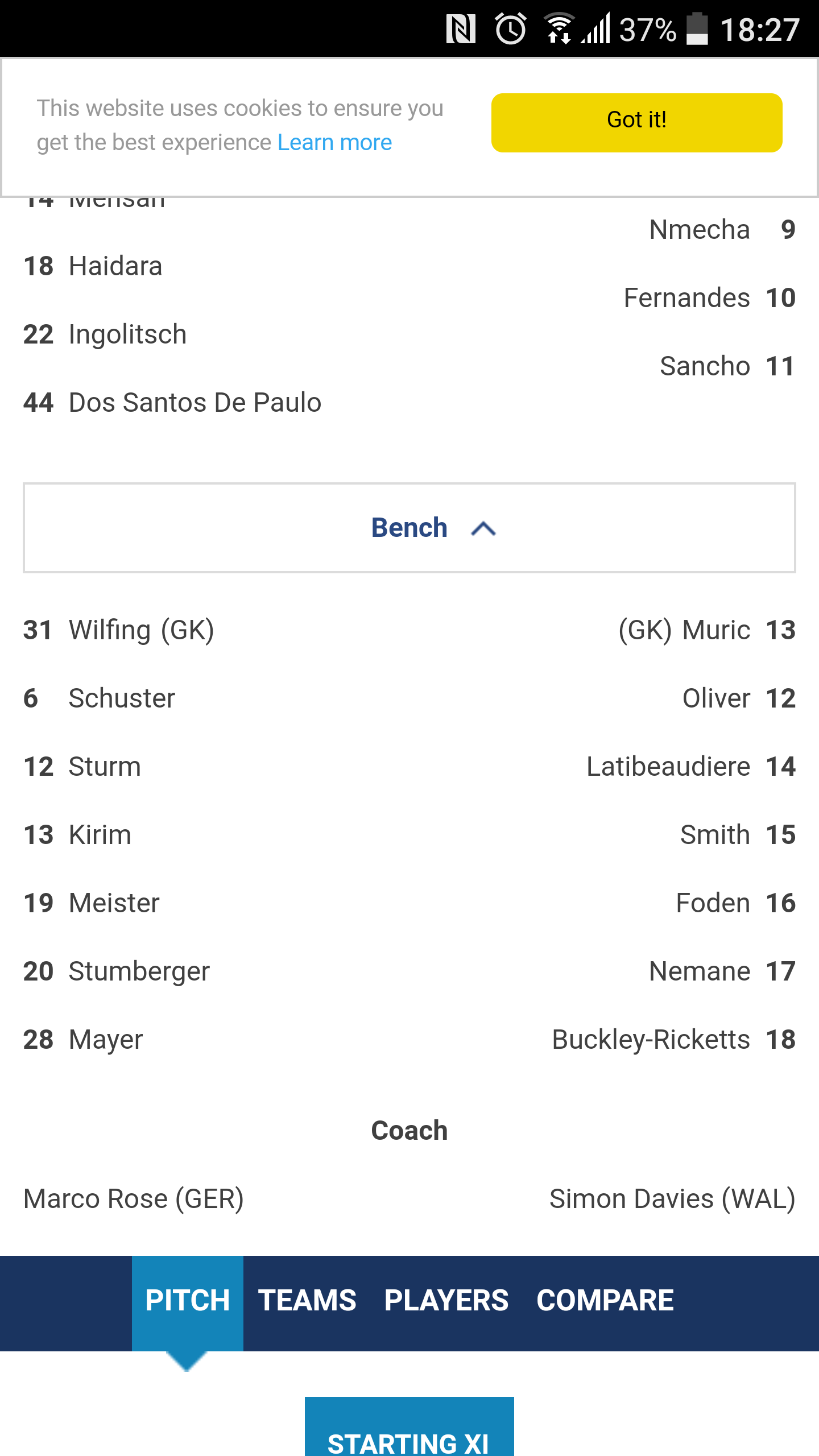The width and height of the screenshot is (819, 1456).
Task: Open the Learn more cookie link
Action: [334, 142]
